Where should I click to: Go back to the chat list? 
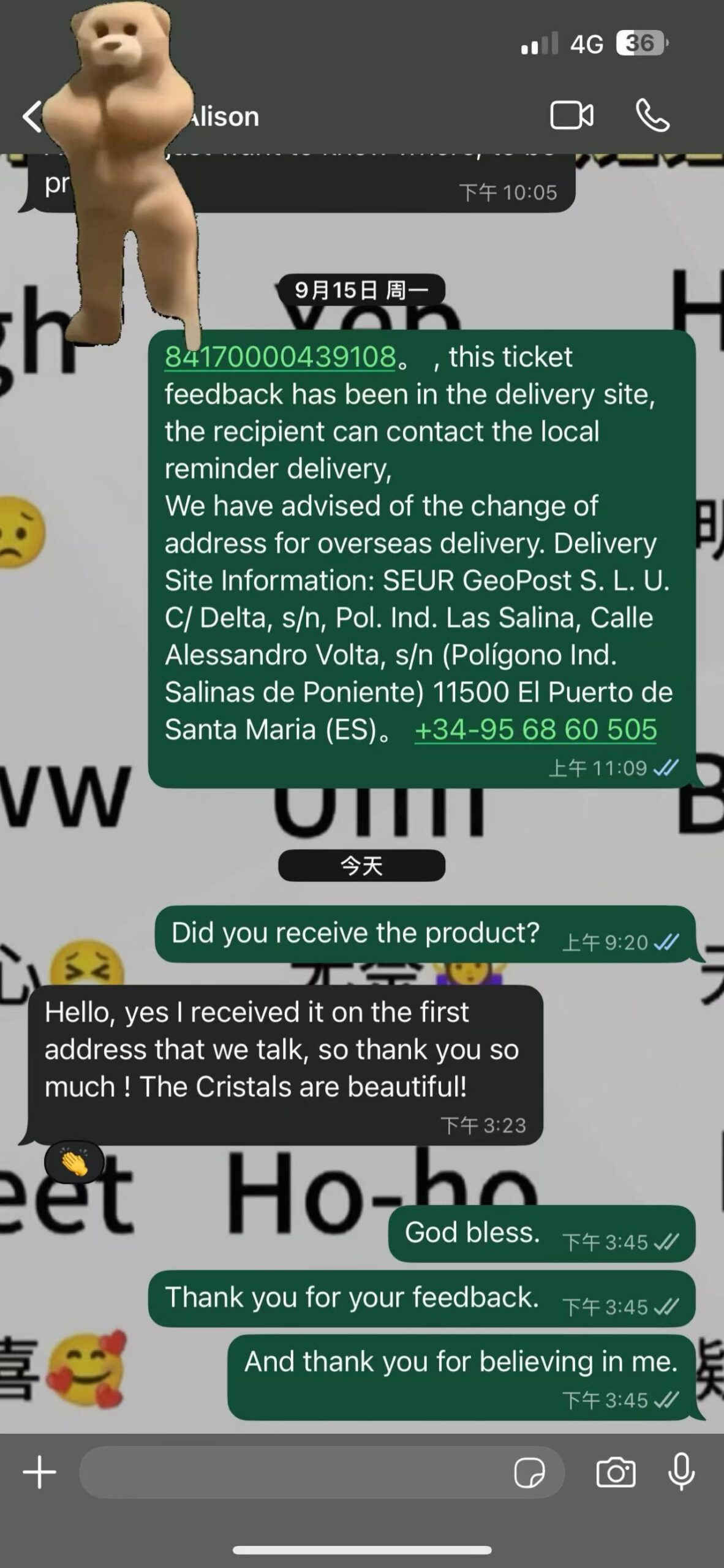(32, 116)
